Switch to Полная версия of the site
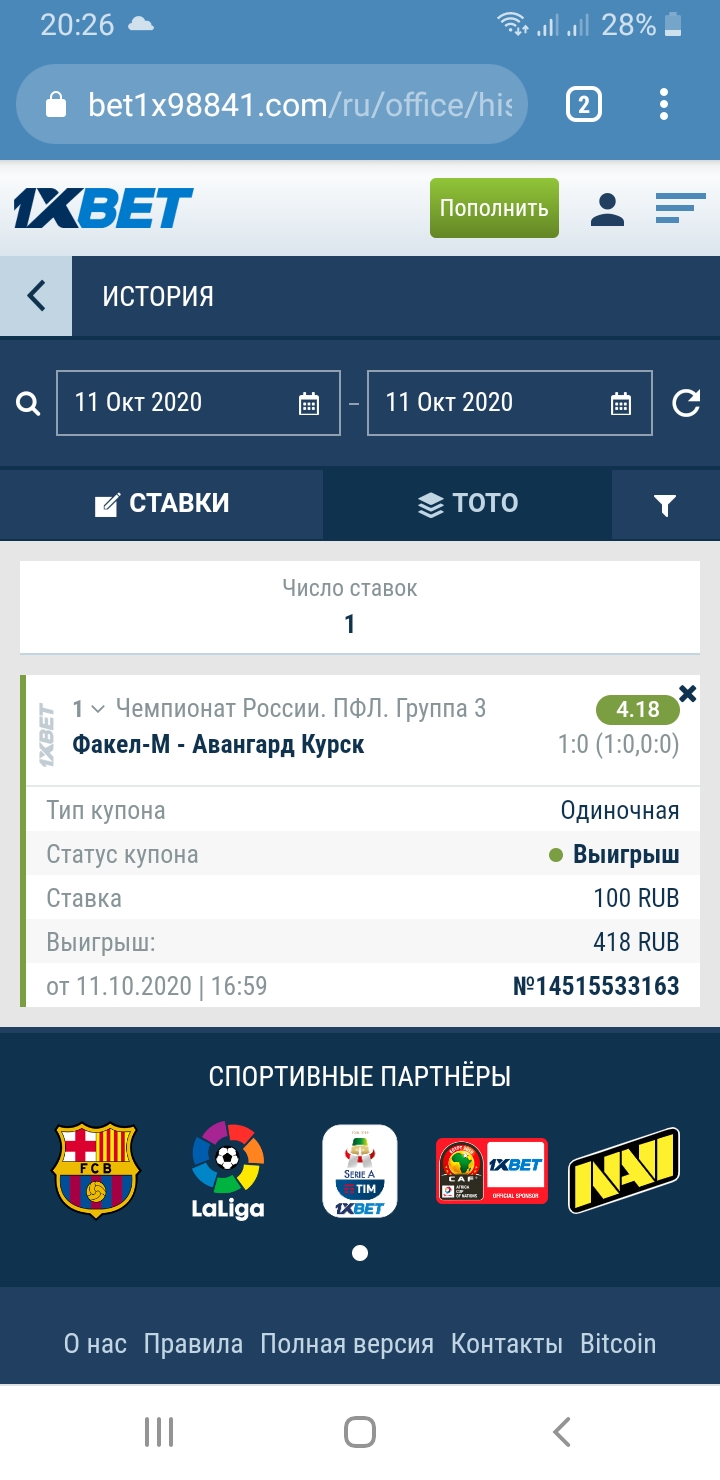720x1480 pixels. coord(347,1343)
